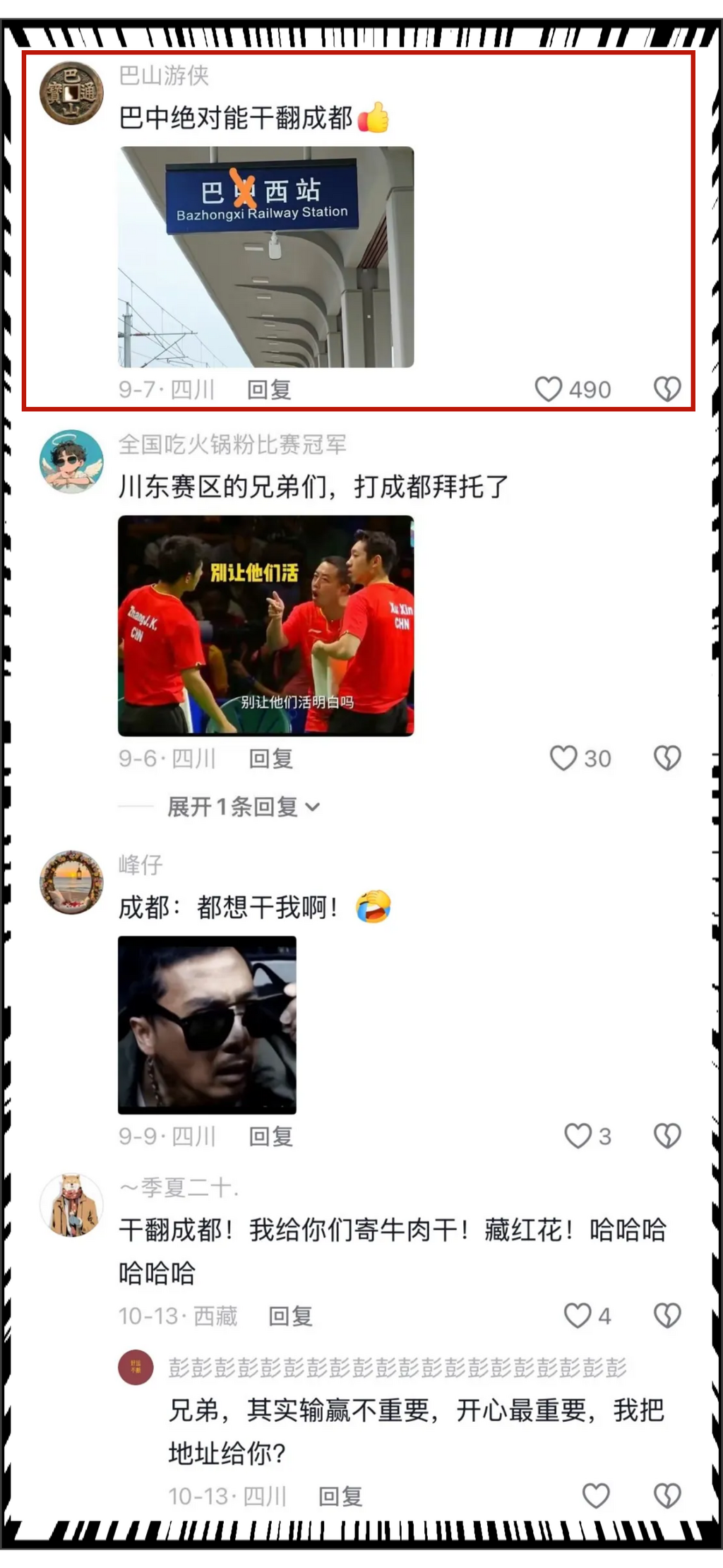Open ～季夏二十's profile avatar

point(71,1206)
